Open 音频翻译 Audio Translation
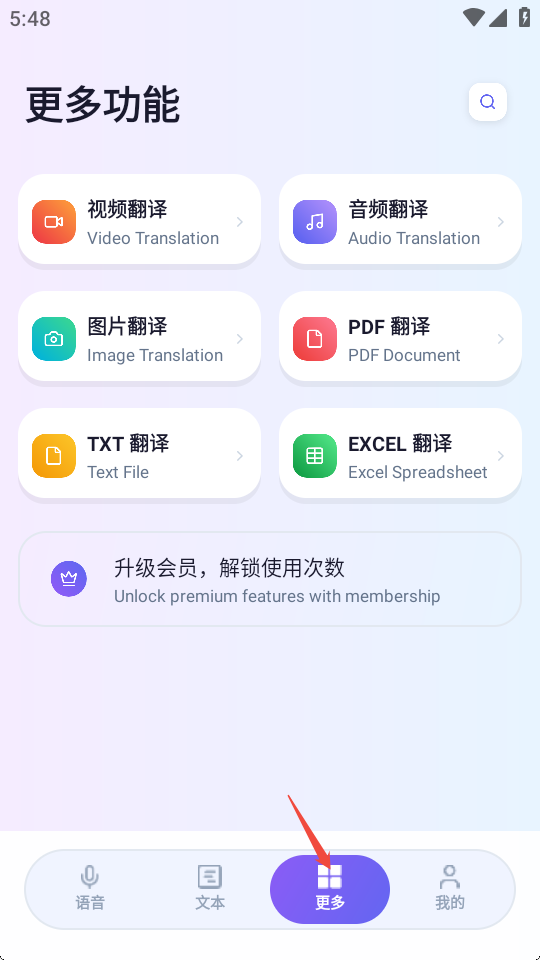The height and width of the screenshot is (960, 540). coord(400,220)
